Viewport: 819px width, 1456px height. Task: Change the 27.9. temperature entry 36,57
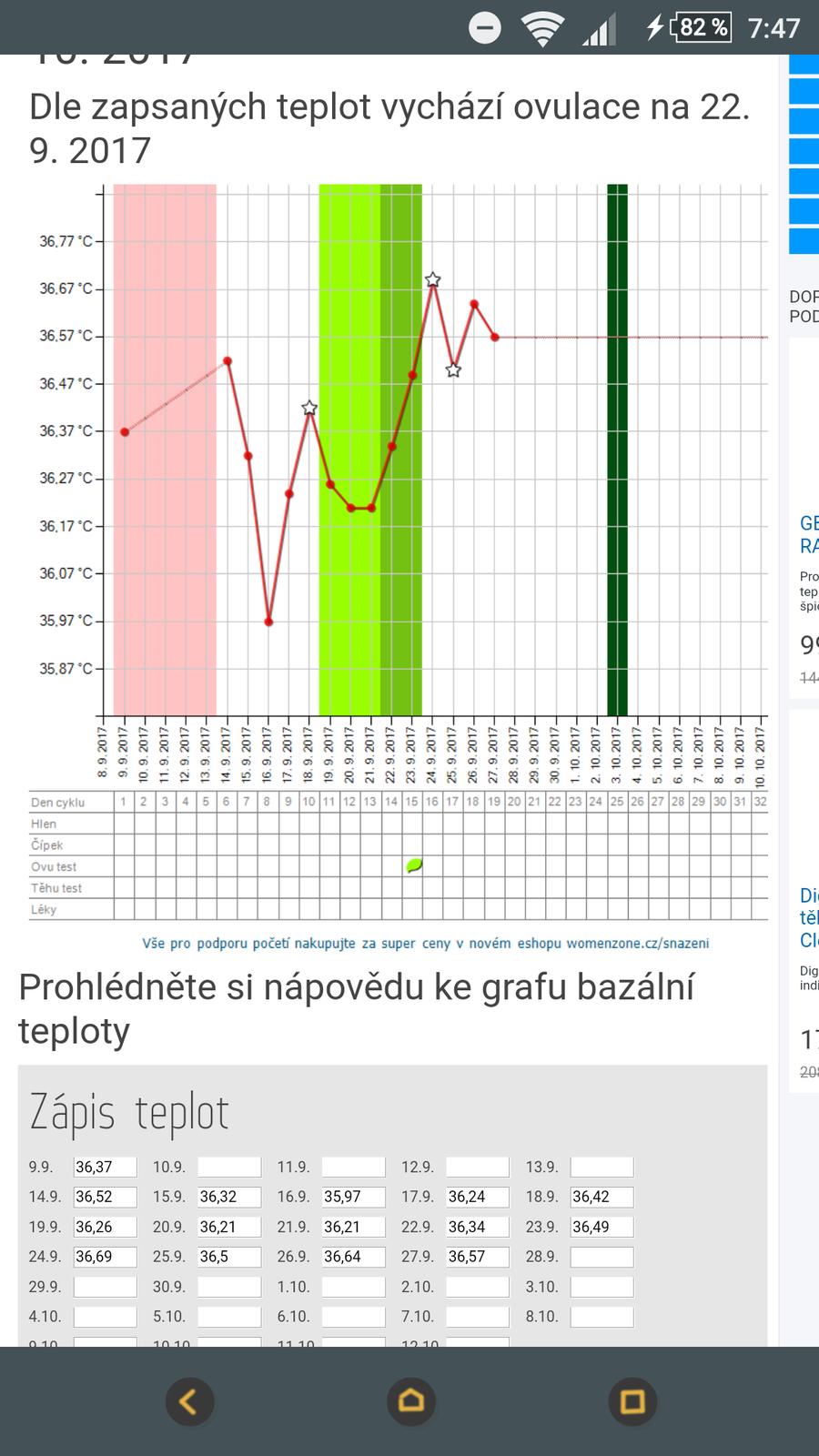(478, 1257)
